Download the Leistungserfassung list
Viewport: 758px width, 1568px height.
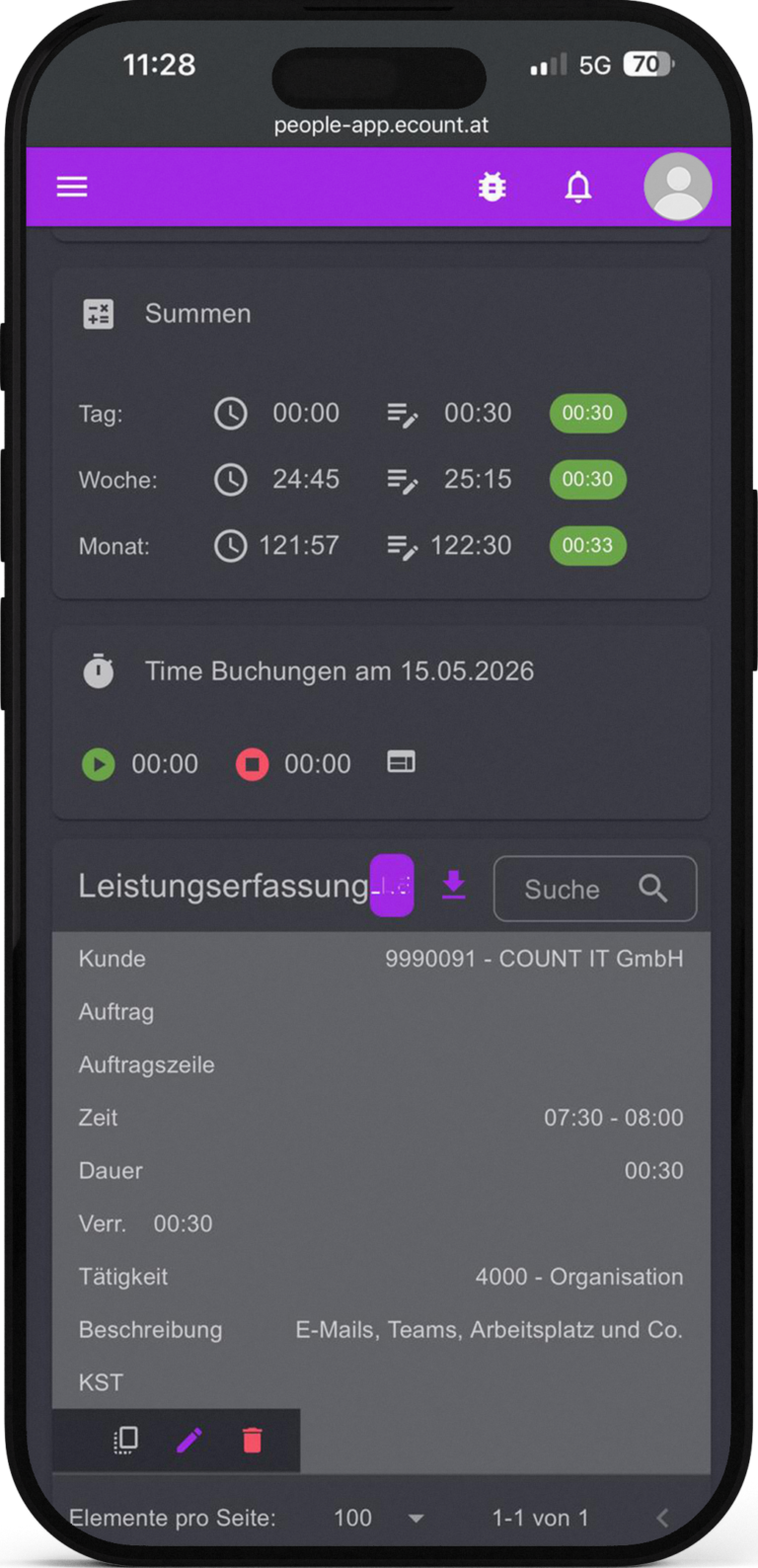point(453,885)
